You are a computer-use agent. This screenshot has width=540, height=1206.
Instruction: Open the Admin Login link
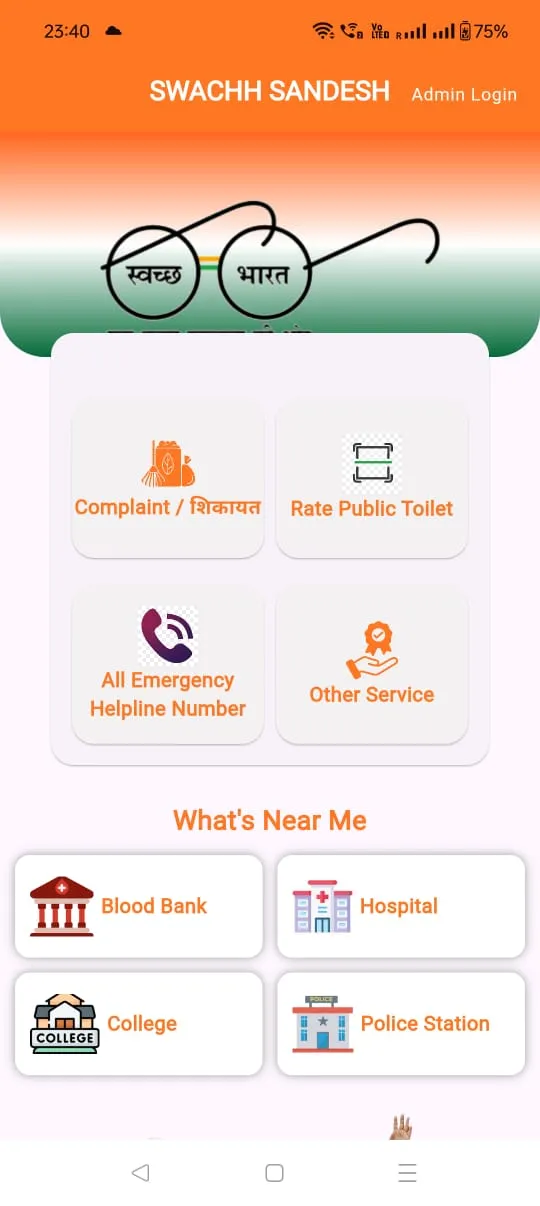[464, 94]
